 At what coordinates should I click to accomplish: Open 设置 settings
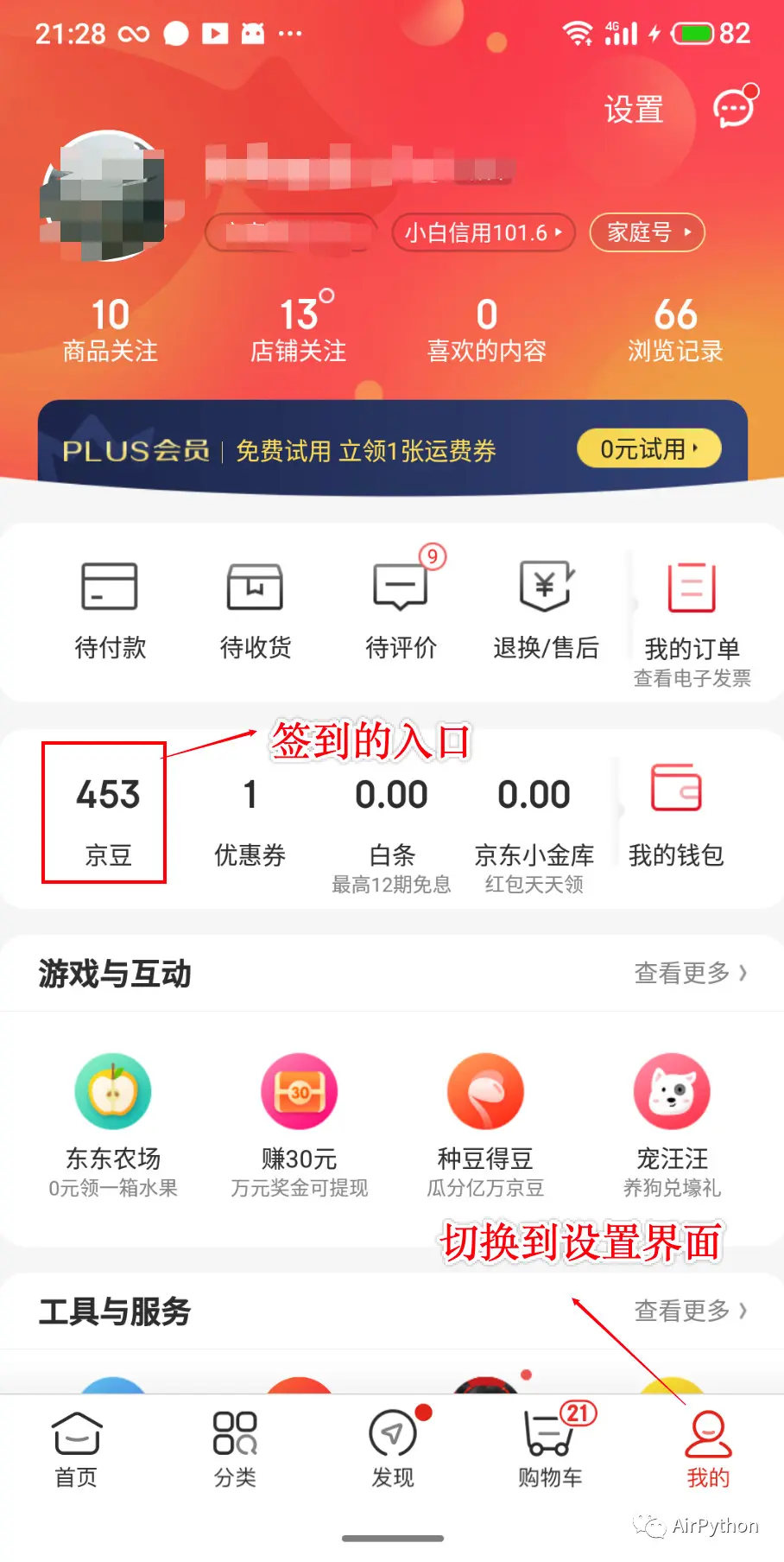point(634,110)
